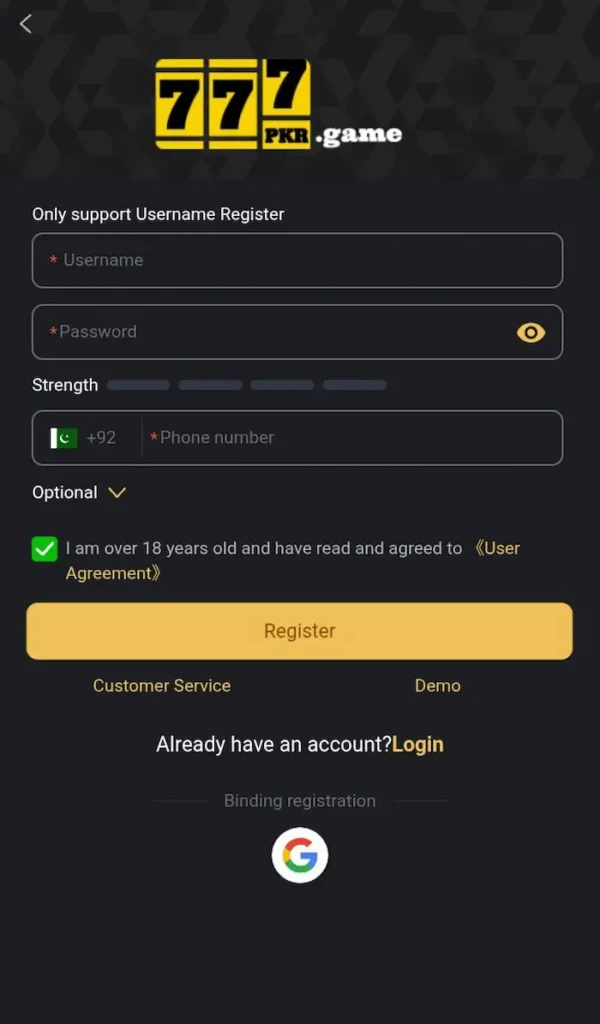Screen dimensions: 600x1024
Task: Go back using the top-left arrow
Action: point(26,24)
